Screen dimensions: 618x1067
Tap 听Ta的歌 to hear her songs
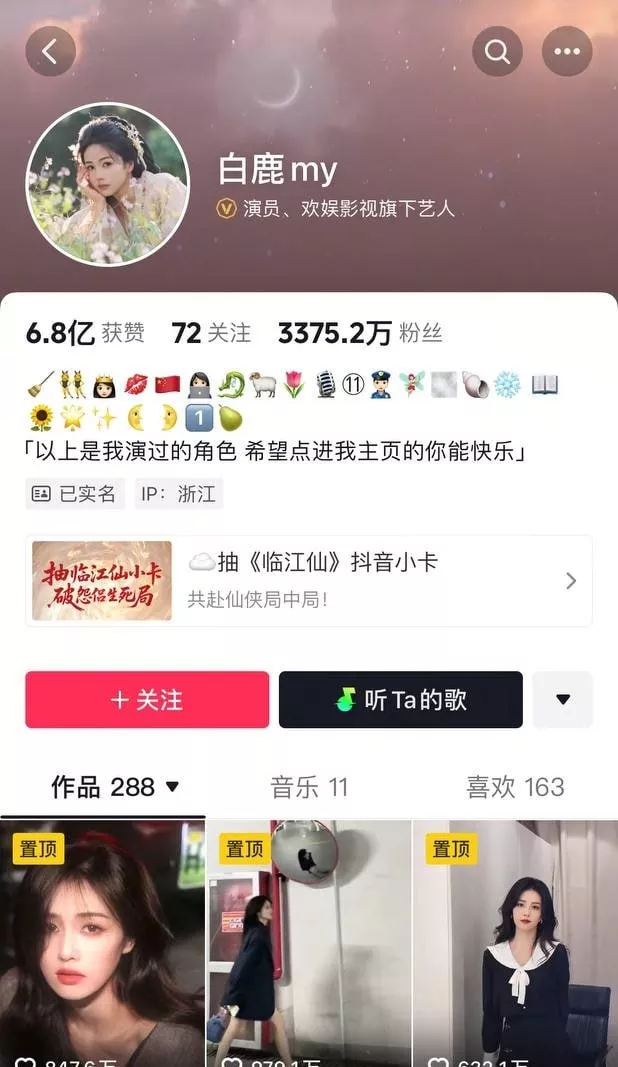(400, 699)
